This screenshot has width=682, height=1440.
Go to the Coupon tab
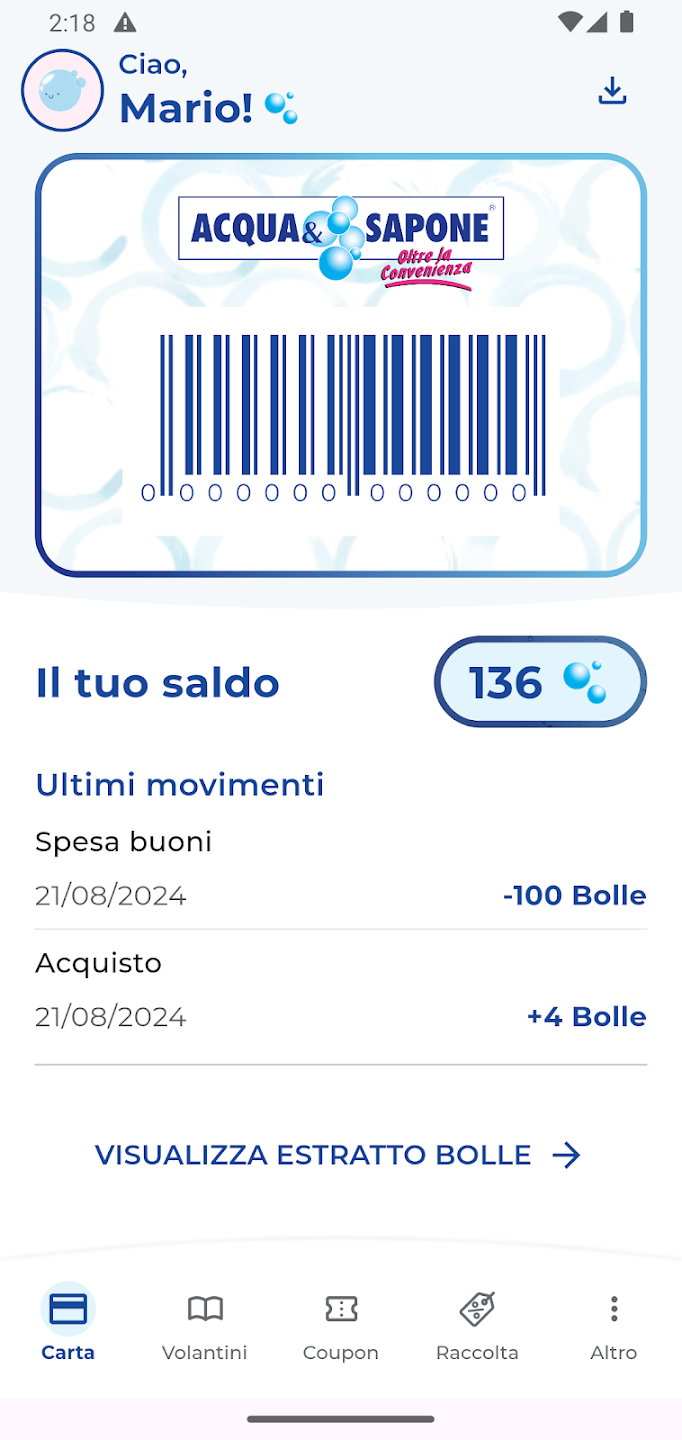click(341, 1323)
